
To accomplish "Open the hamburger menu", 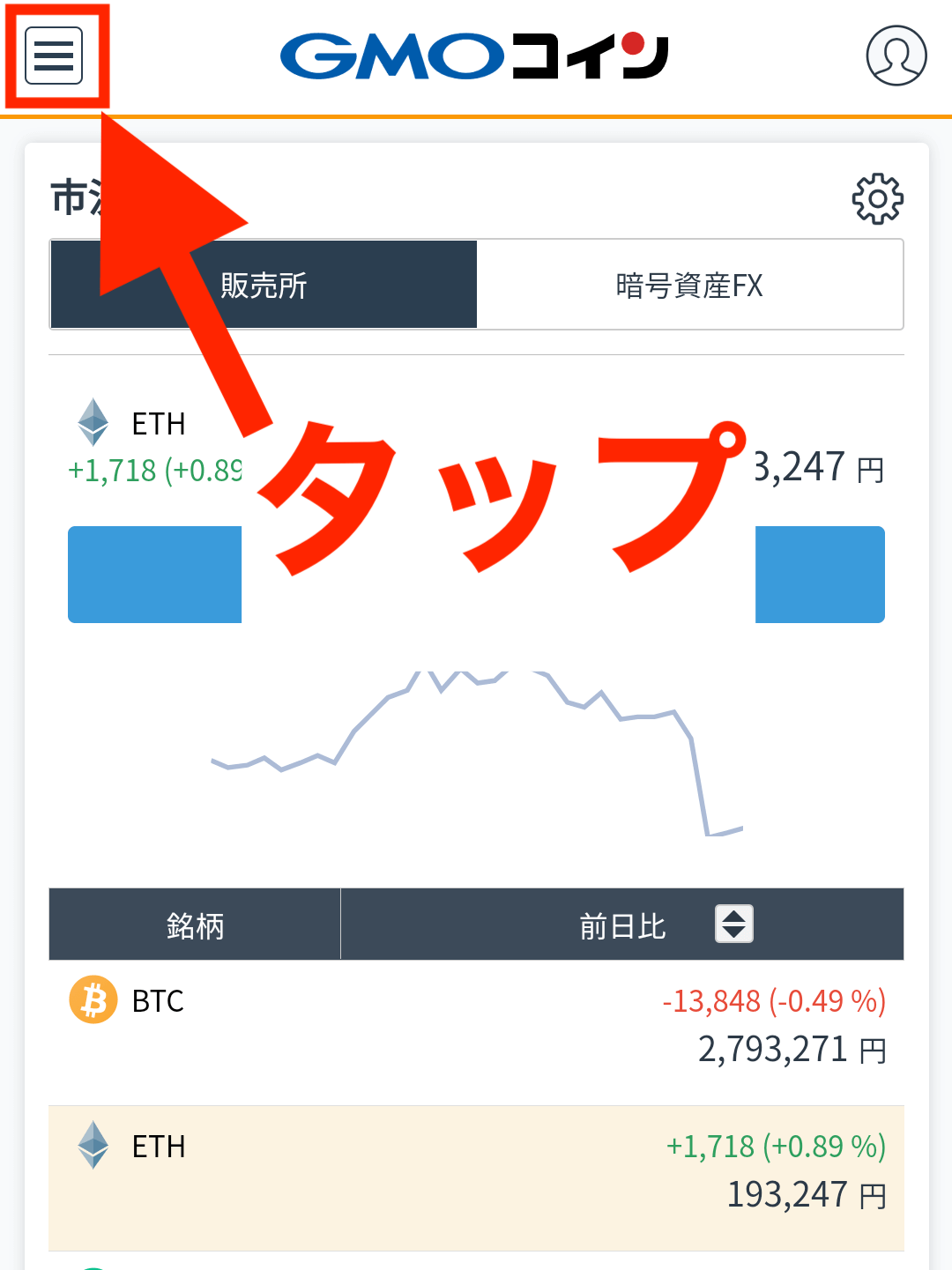I will [54, 56].
